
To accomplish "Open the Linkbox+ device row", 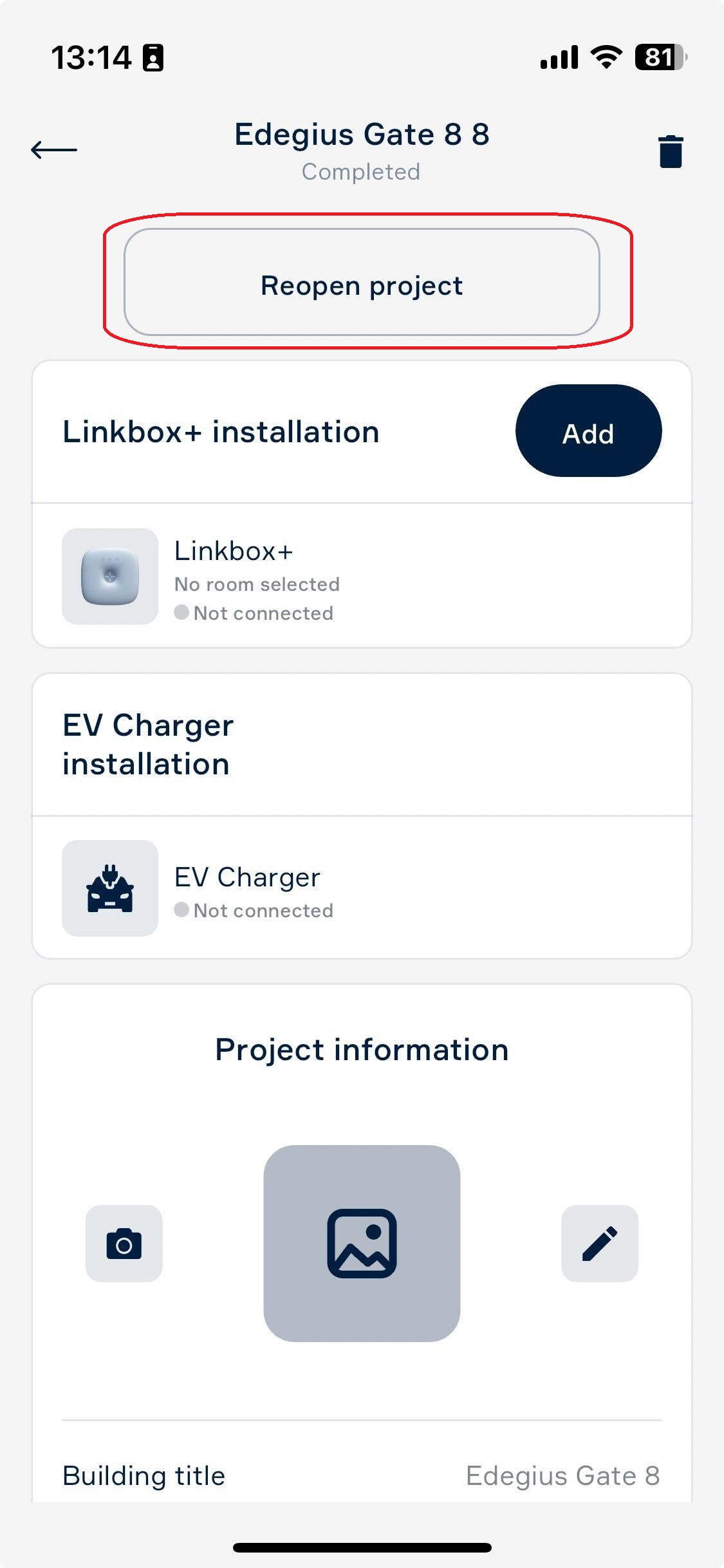I will pyautogui.click(x=362, y=576).
